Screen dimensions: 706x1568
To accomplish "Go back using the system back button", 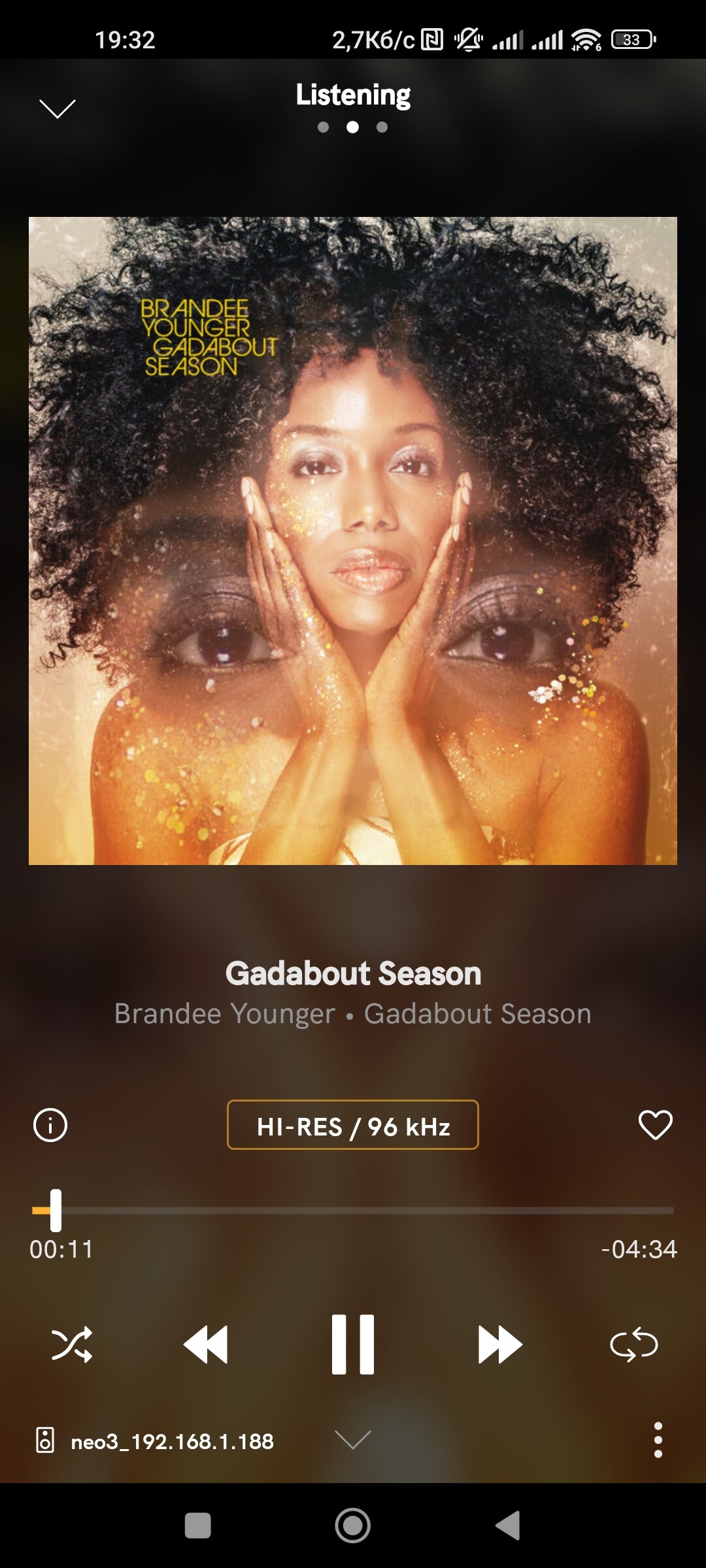I will tap(509, 1526).
